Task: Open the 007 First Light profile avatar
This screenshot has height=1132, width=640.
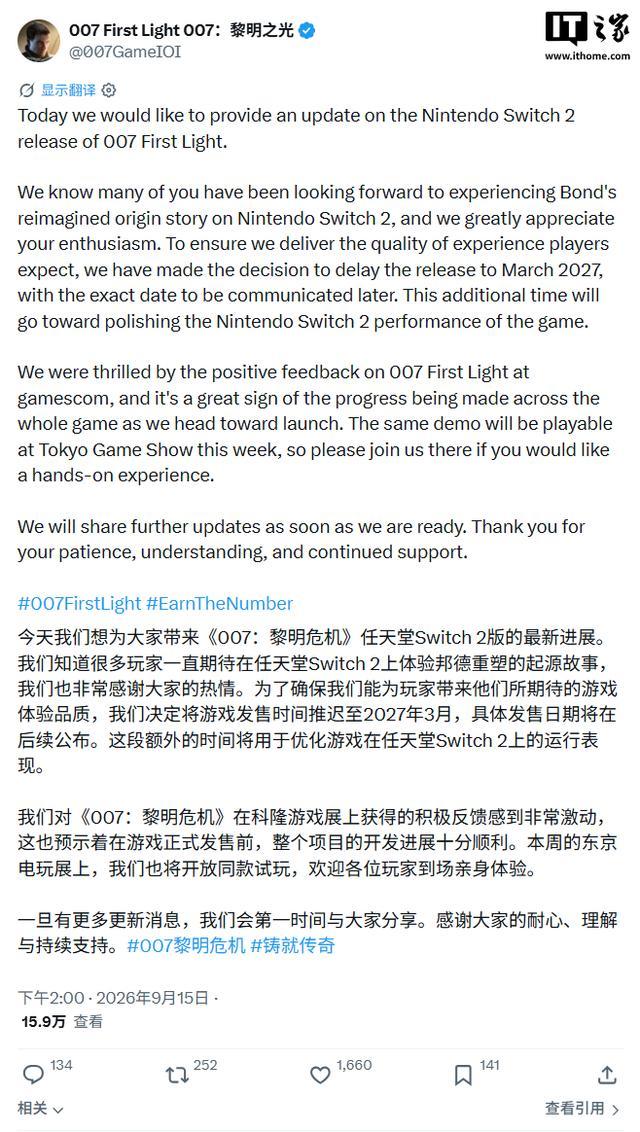Action: pyautogui.click(x=38, y=40)
